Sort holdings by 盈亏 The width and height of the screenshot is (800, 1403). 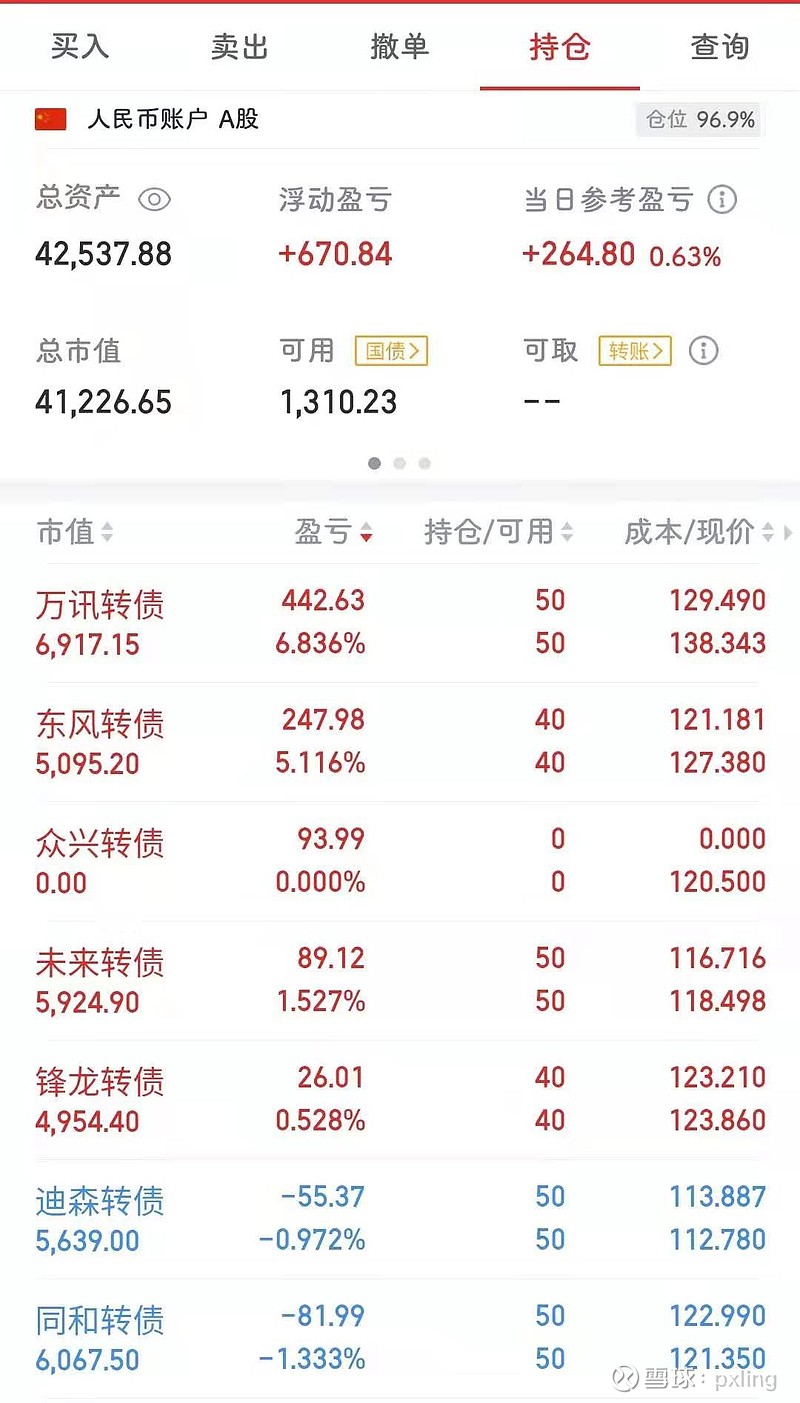tap(334, 532)
